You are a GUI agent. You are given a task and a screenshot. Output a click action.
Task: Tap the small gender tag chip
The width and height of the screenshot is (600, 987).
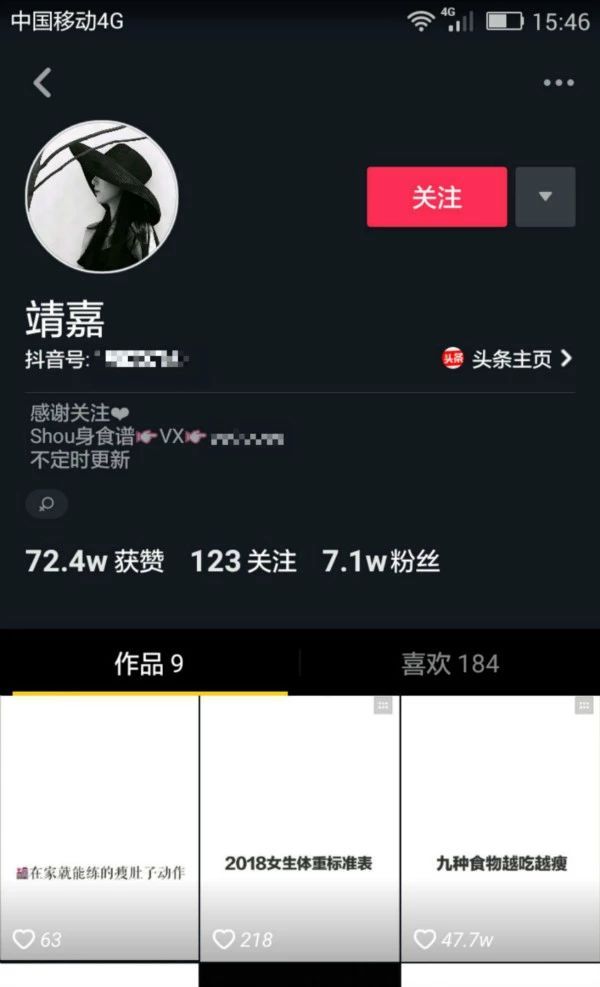46,504
